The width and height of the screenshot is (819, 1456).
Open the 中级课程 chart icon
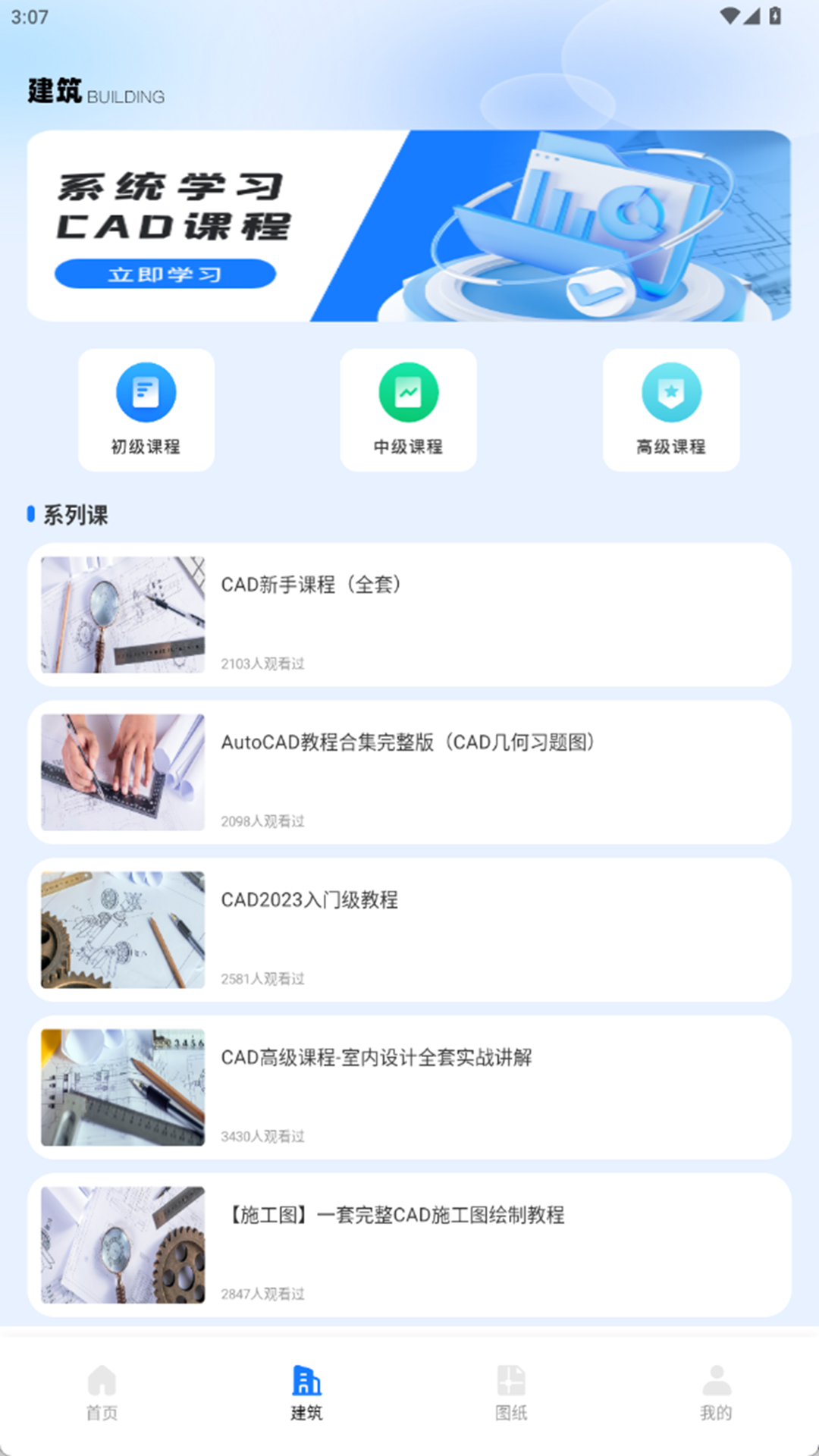point(409,392)
